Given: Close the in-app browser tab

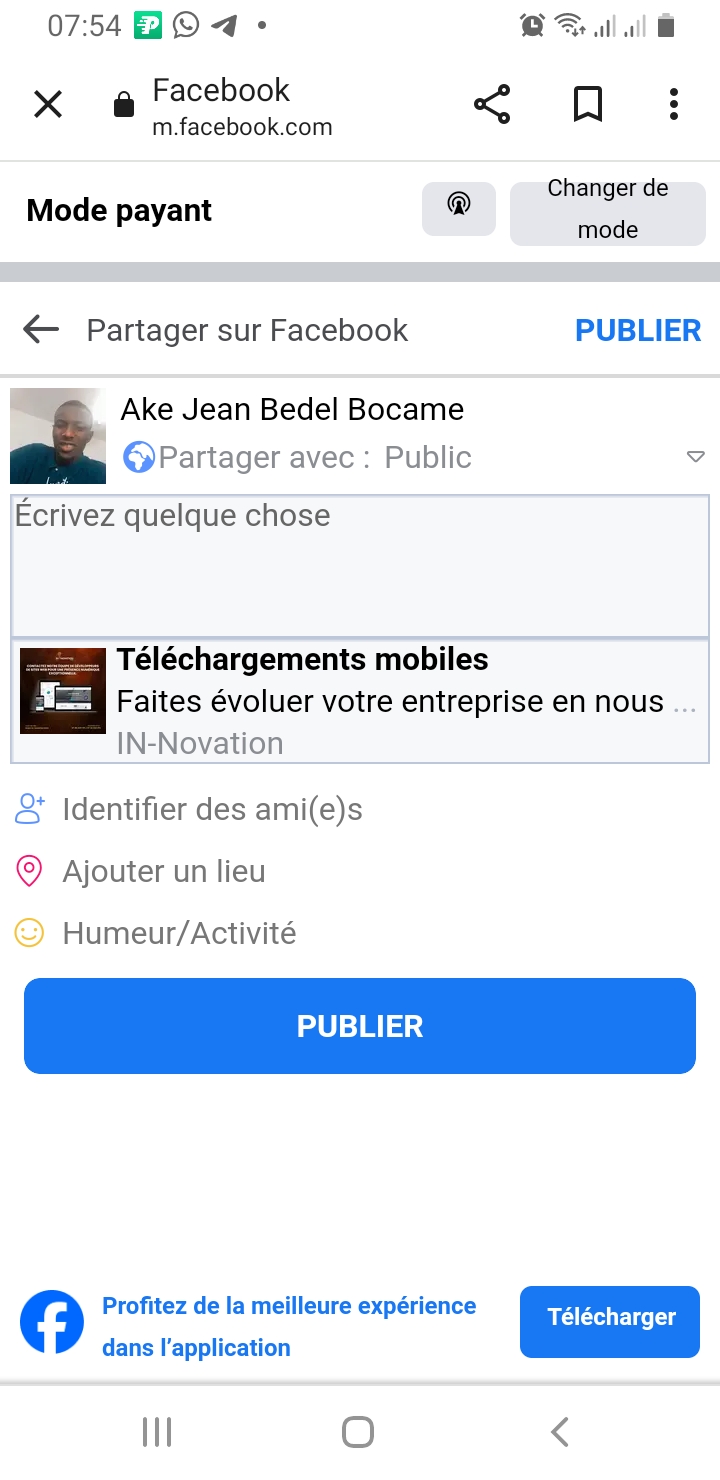Looking at the screenshot, I should 48,104.
